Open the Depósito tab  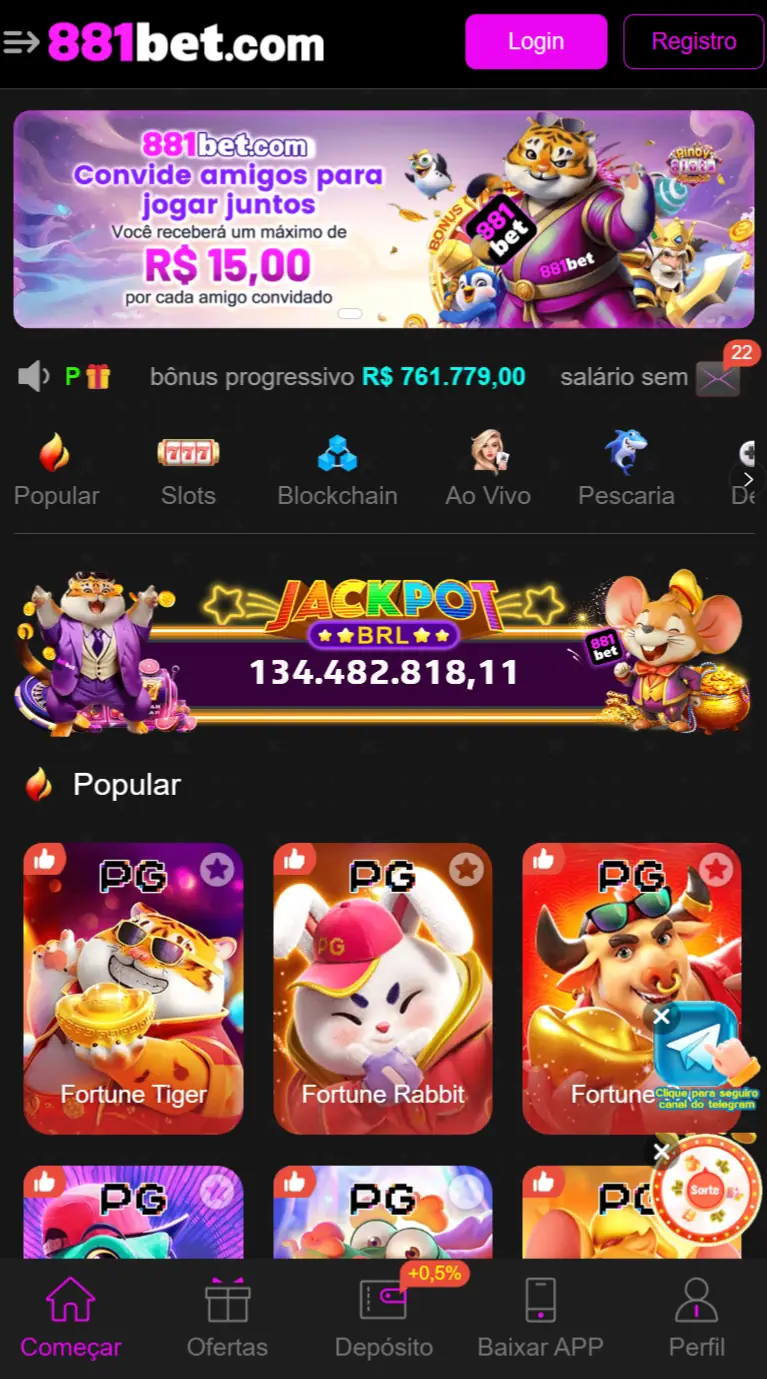point(384,1318)
